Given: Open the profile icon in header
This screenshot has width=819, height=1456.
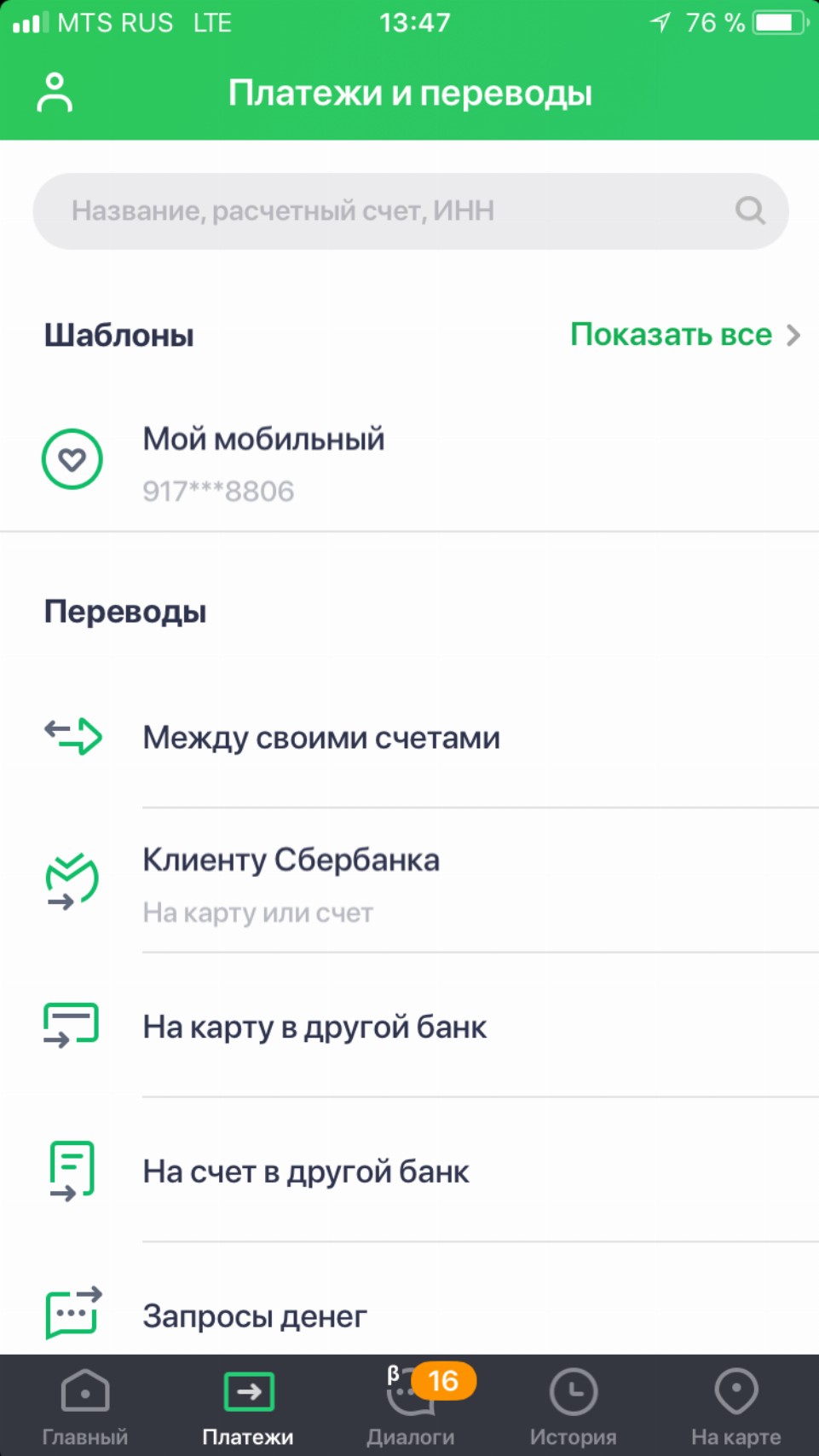Looking at the screenshot, I should click(55, 93).
